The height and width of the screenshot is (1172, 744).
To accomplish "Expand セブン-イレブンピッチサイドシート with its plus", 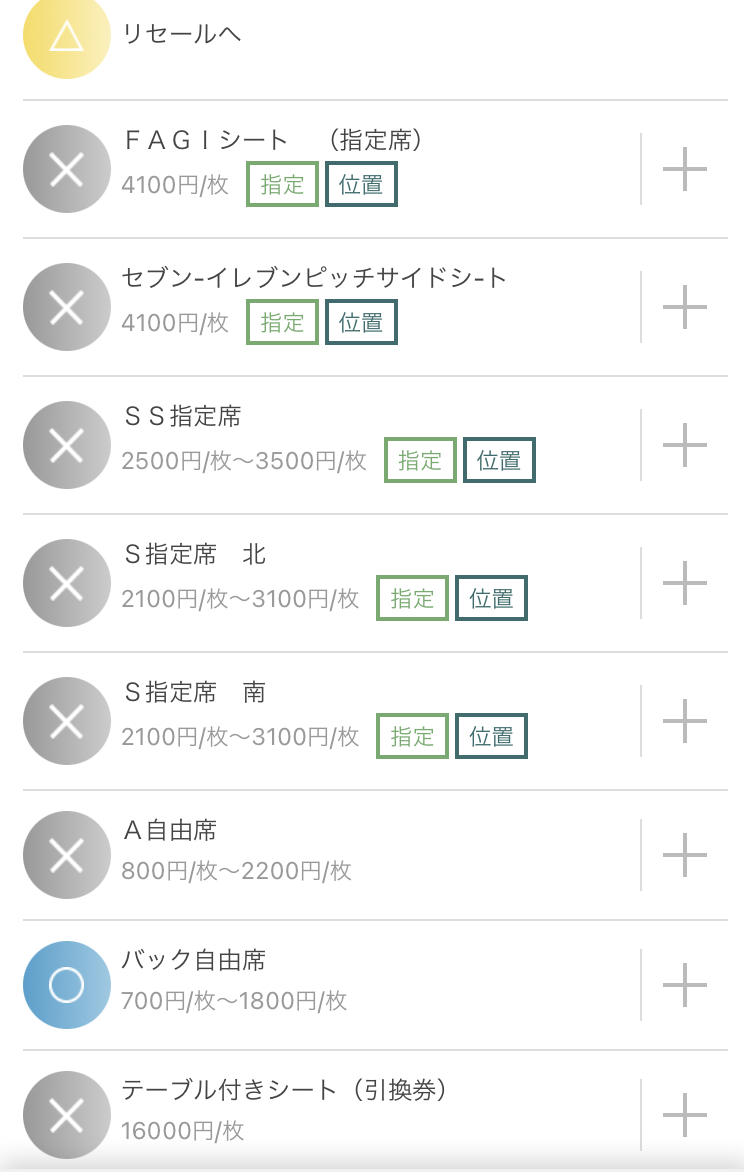I will tap(685, 306).
